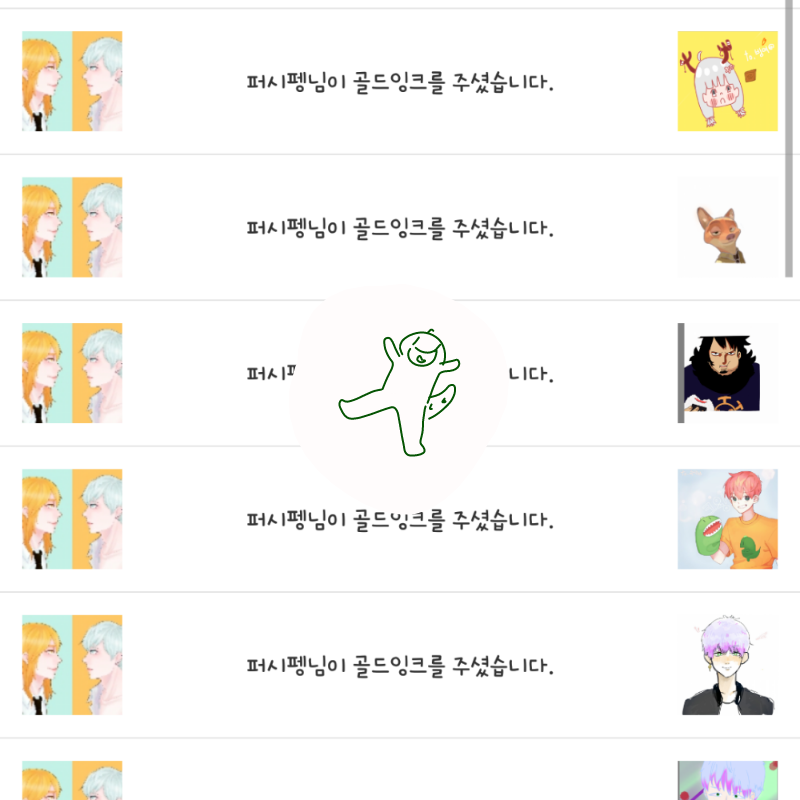Tap sender's avatar in the fox artwork notification

coord(72,227)
